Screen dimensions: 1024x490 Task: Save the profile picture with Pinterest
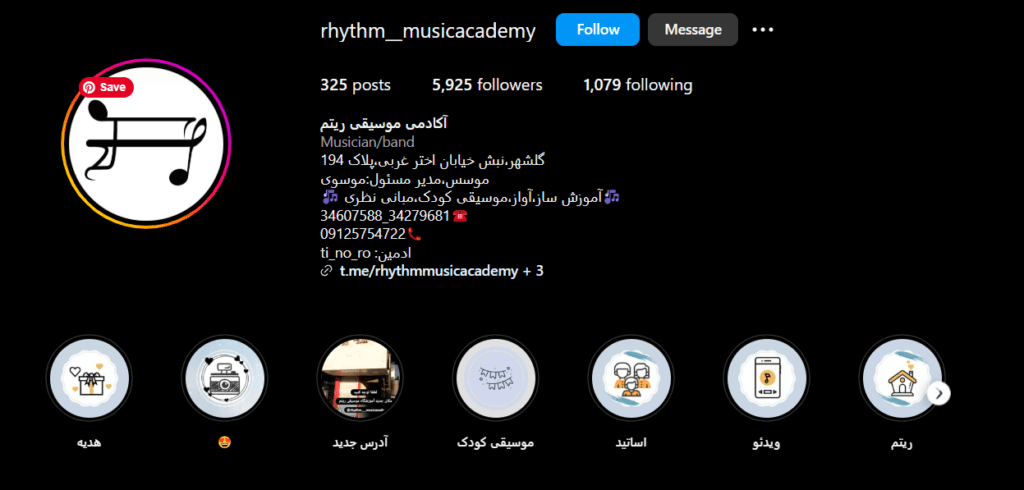point(106,87)
